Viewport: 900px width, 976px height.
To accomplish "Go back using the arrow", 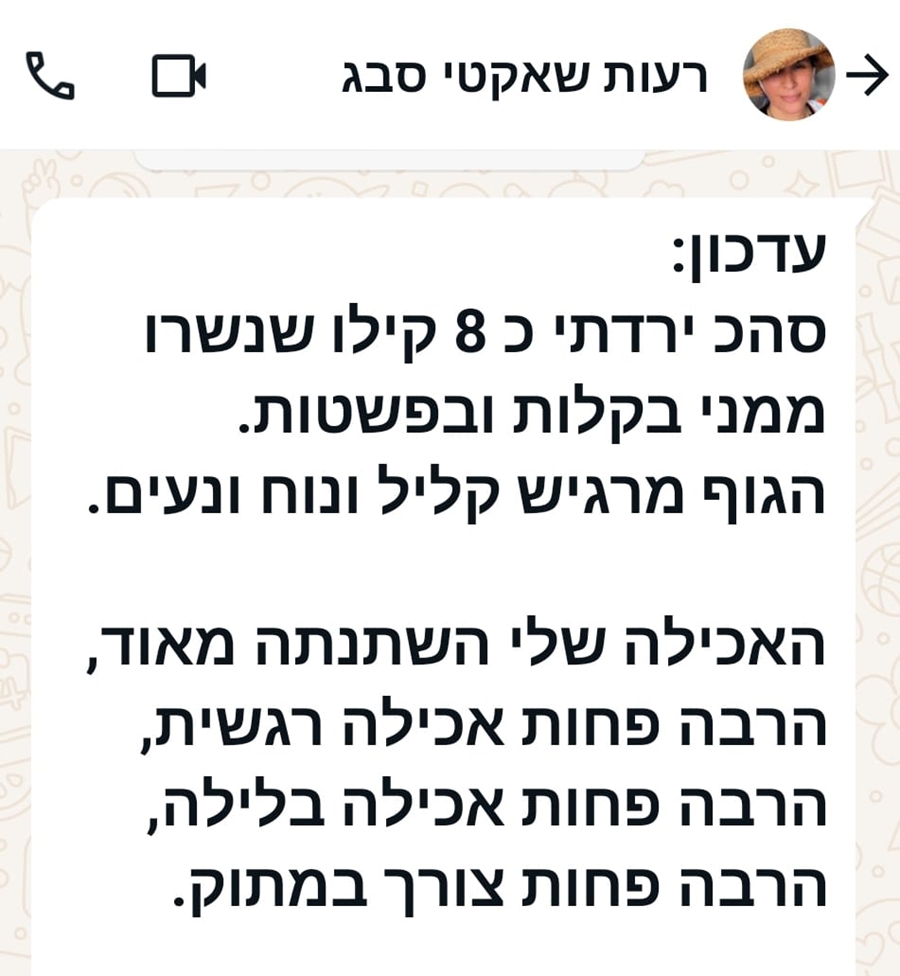I will pyautogui.click(x=867, y=75).
